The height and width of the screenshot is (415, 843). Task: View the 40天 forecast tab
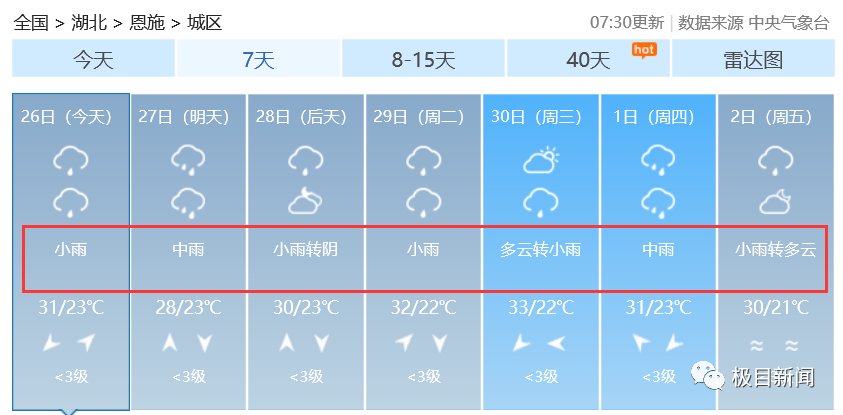pos(588,59)
